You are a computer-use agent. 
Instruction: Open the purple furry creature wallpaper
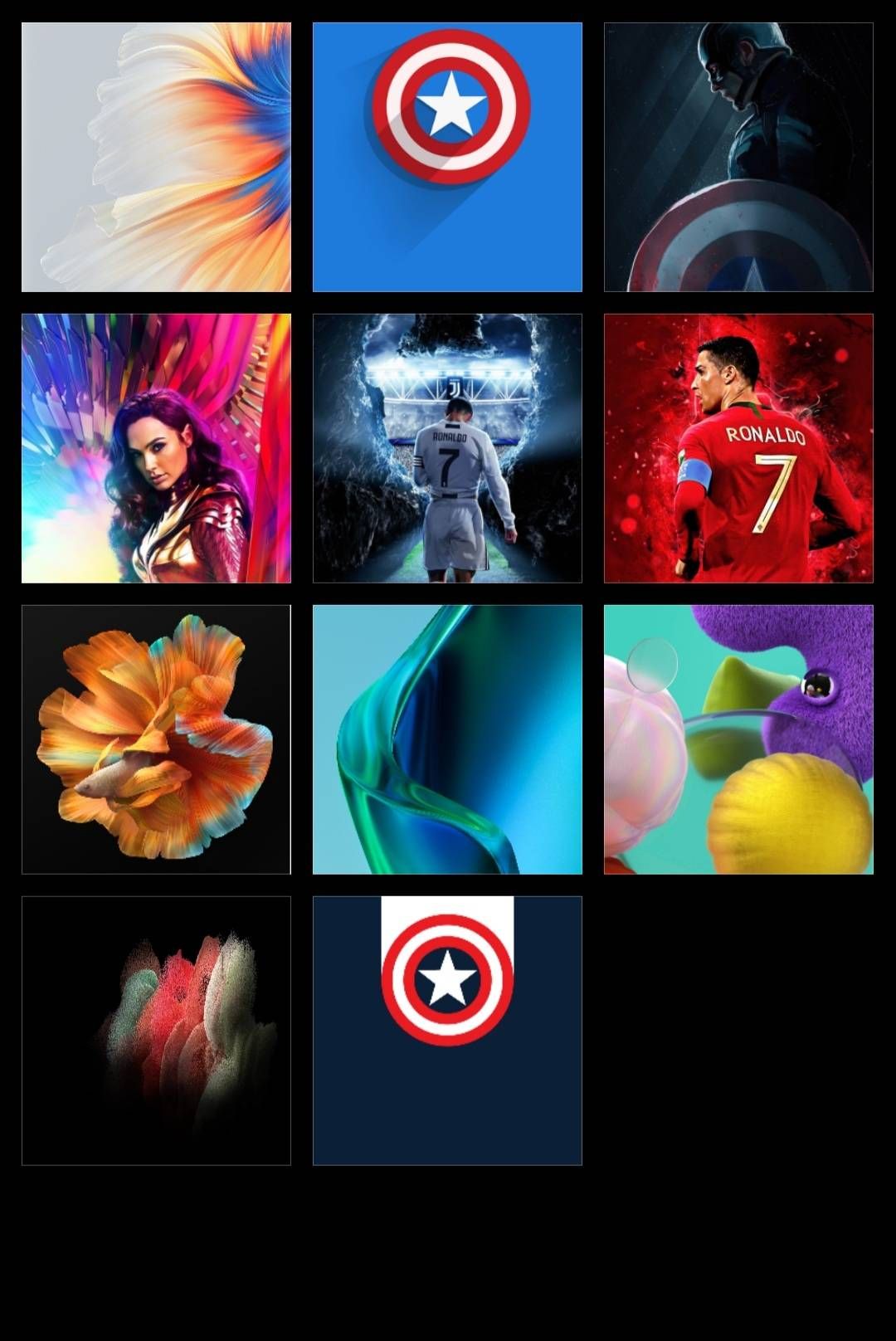click(738, 739)
